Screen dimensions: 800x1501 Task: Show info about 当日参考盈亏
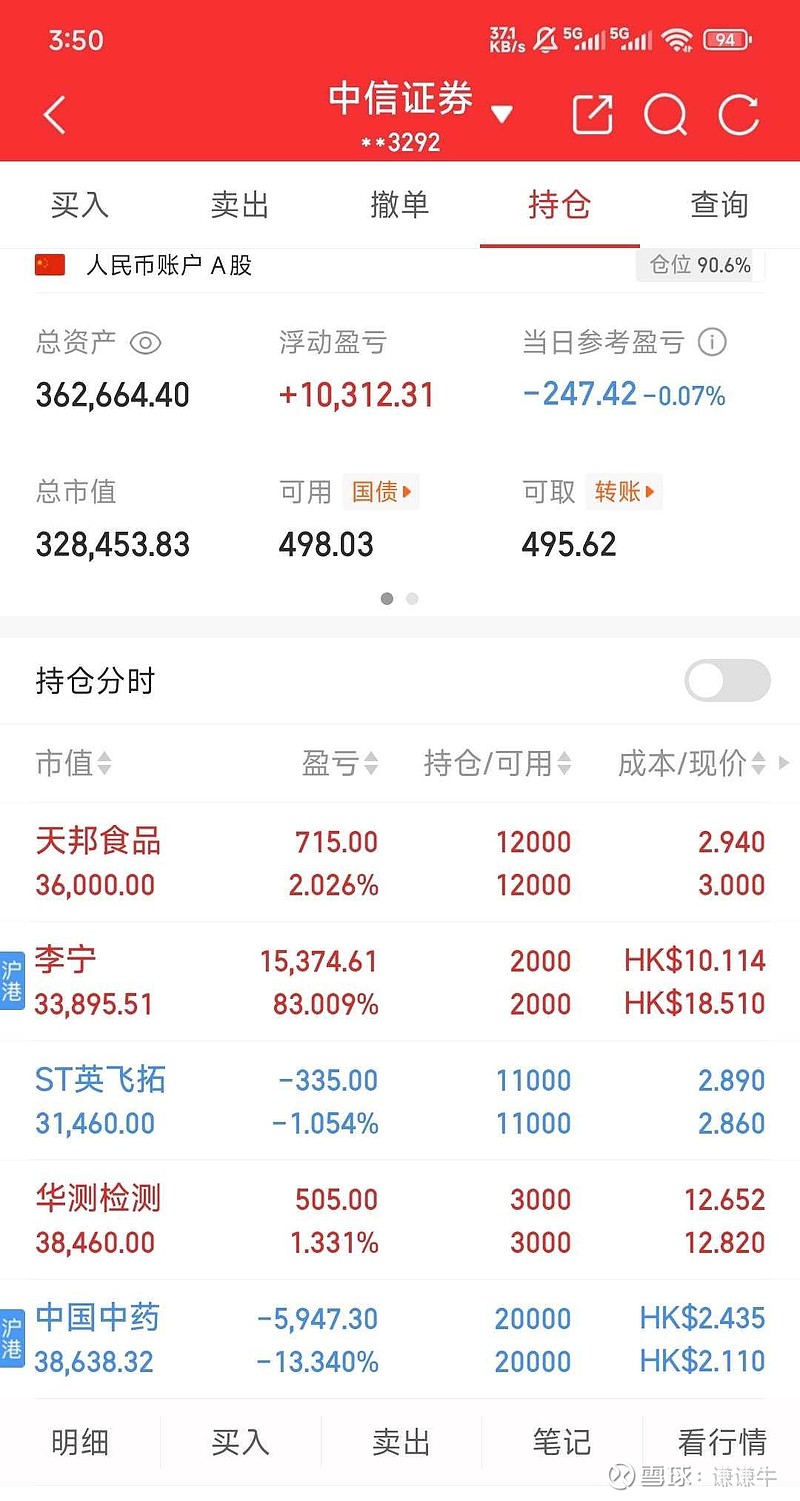pos(712,343)
